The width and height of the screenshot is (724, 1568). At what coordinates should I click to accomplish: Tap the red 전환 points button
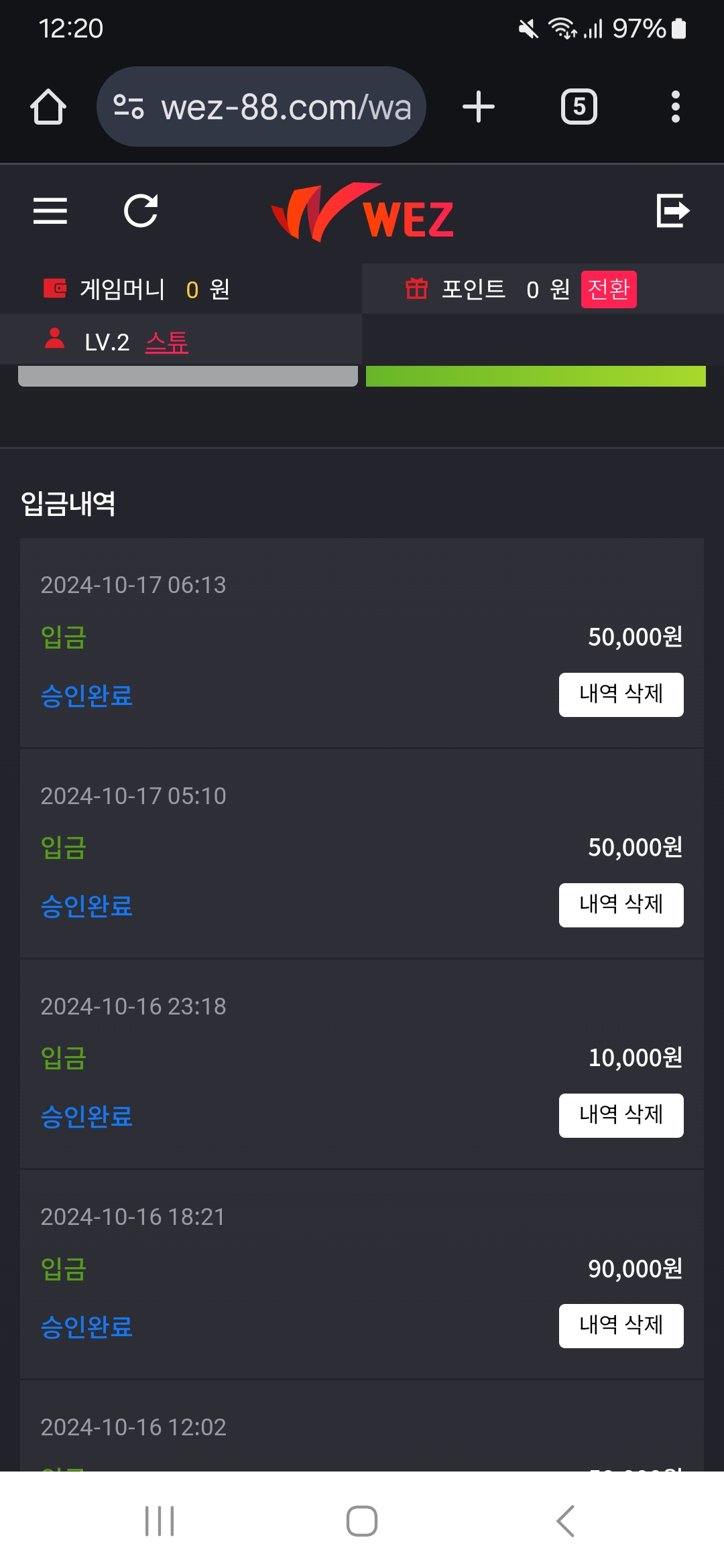609,289
